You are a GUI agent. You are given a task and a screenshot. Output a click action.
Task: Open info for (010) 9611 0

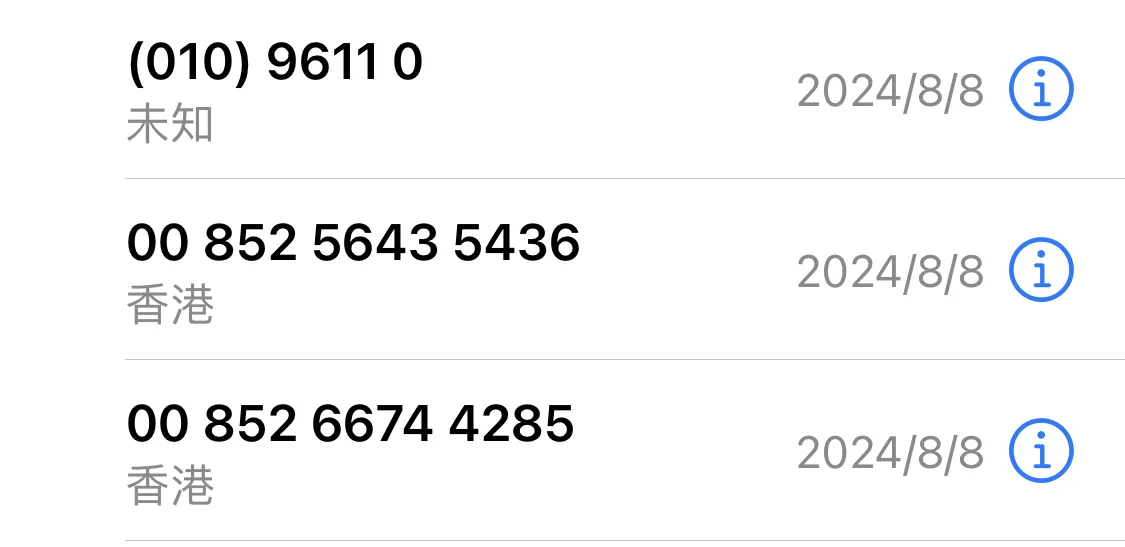pyautogui.click(x=1040, y=90)
